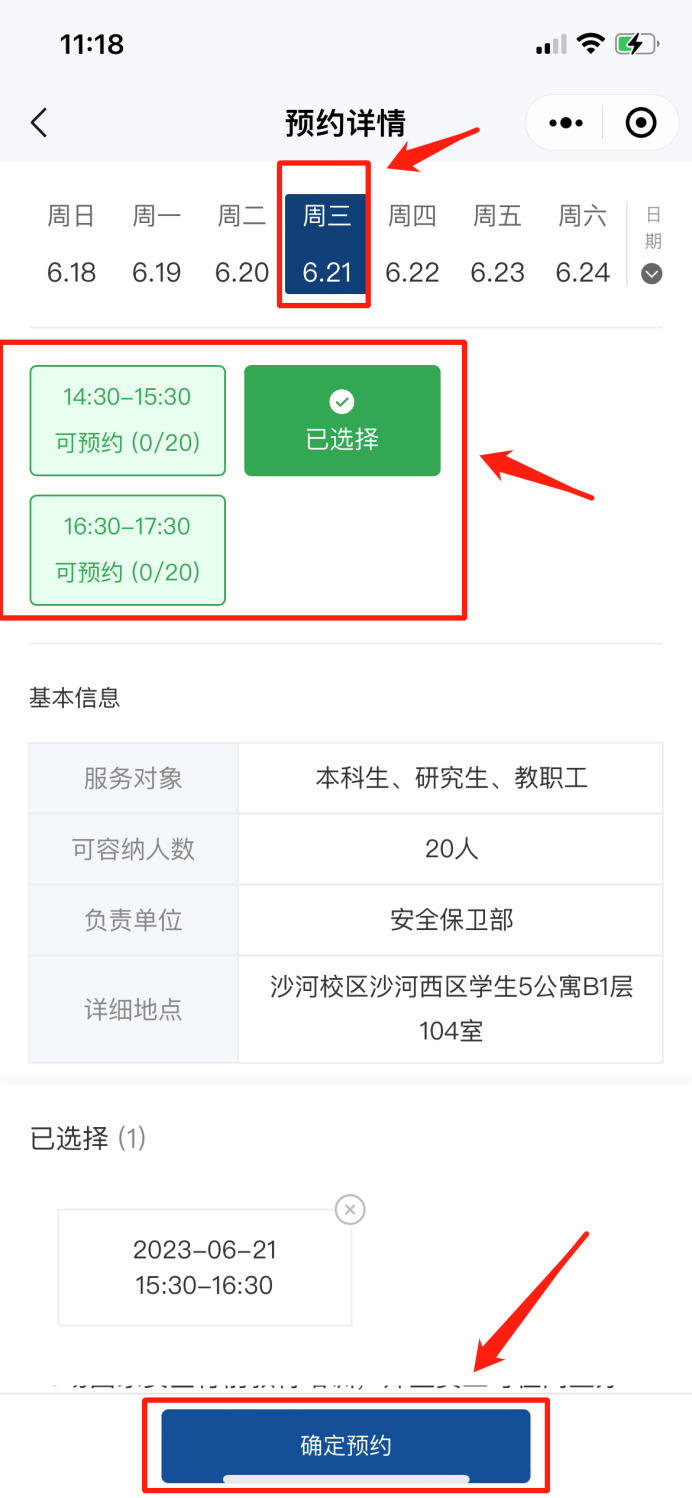692x1498 pixels.
Task: Deselect the 已选择 time slot
Action: click(342, 420)
